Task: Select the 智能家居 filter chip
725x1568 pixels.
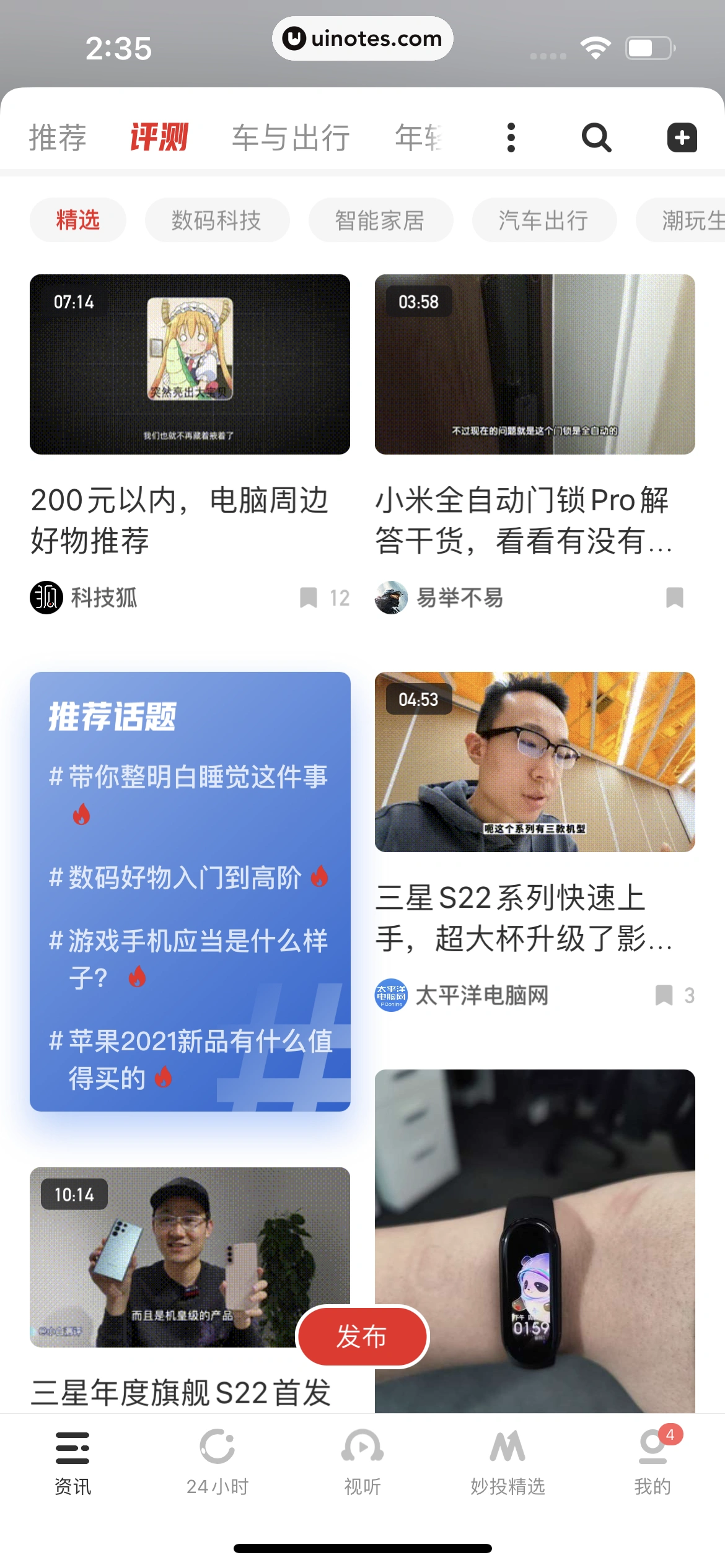Action: click(380, 220)
